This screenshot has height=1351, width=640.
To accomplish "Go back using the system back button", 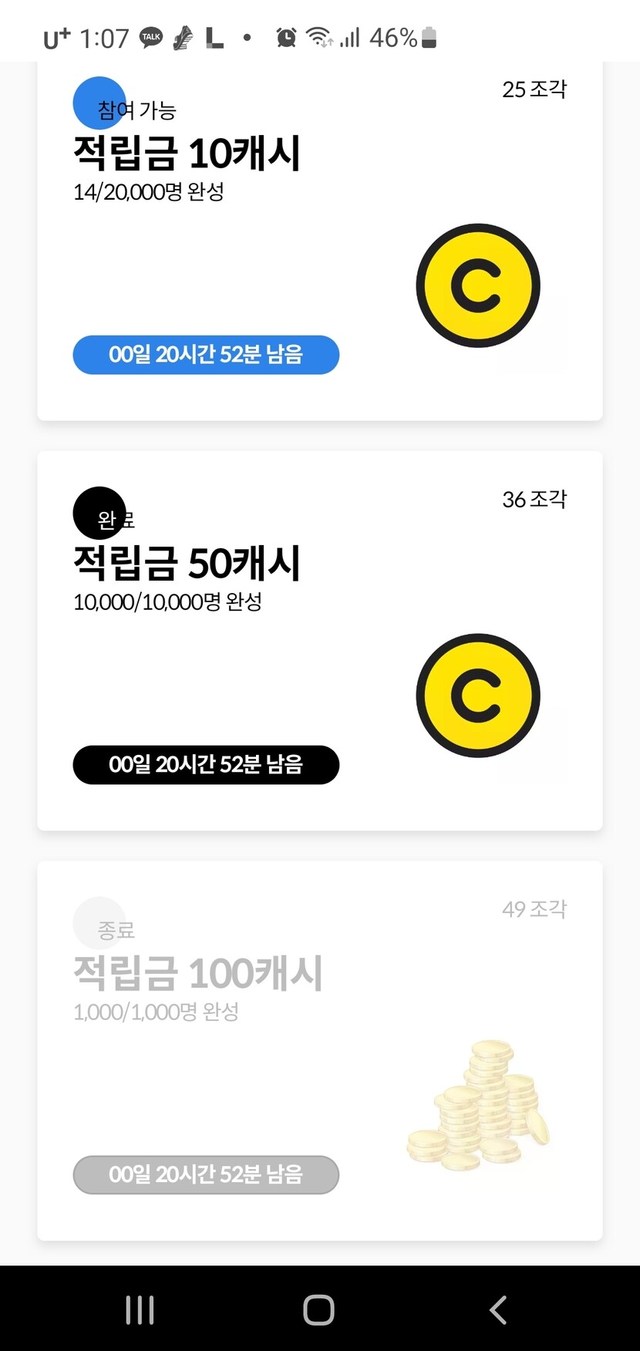I will point(498,1309).
